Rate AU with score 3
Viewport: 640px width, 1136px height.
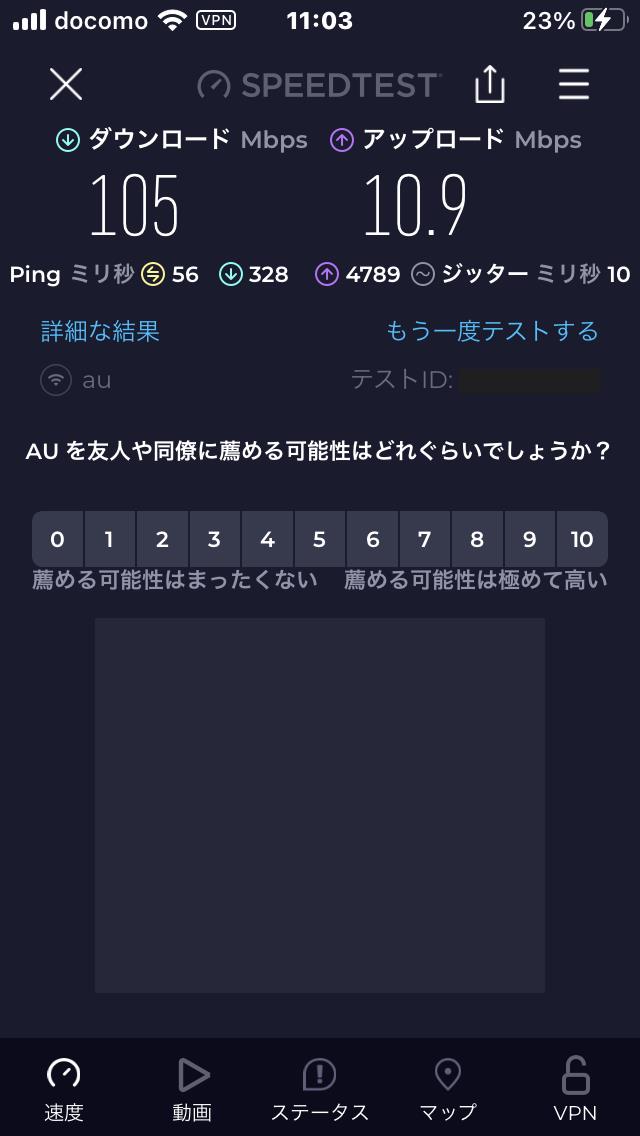215,539
